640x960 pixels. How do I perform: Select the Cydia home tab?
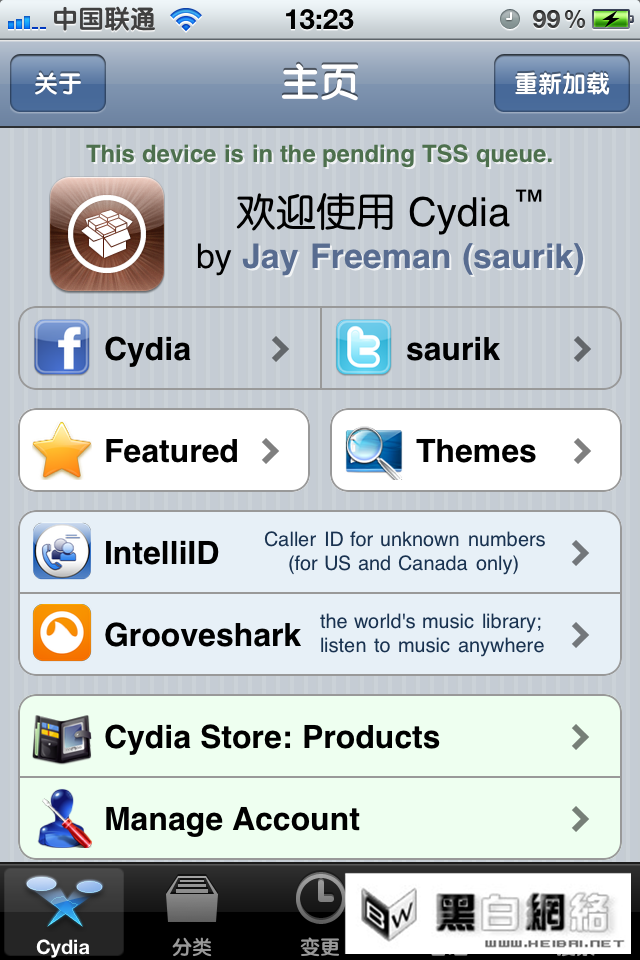coord(64,914)
